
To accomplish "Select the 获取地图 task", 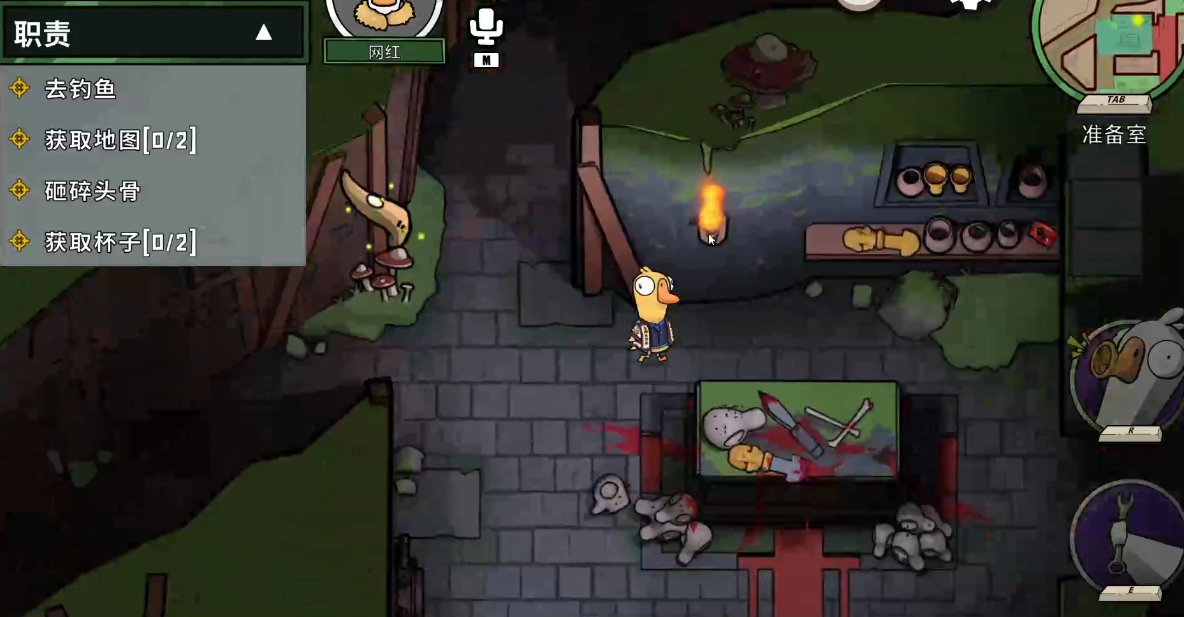I will 120,140.
